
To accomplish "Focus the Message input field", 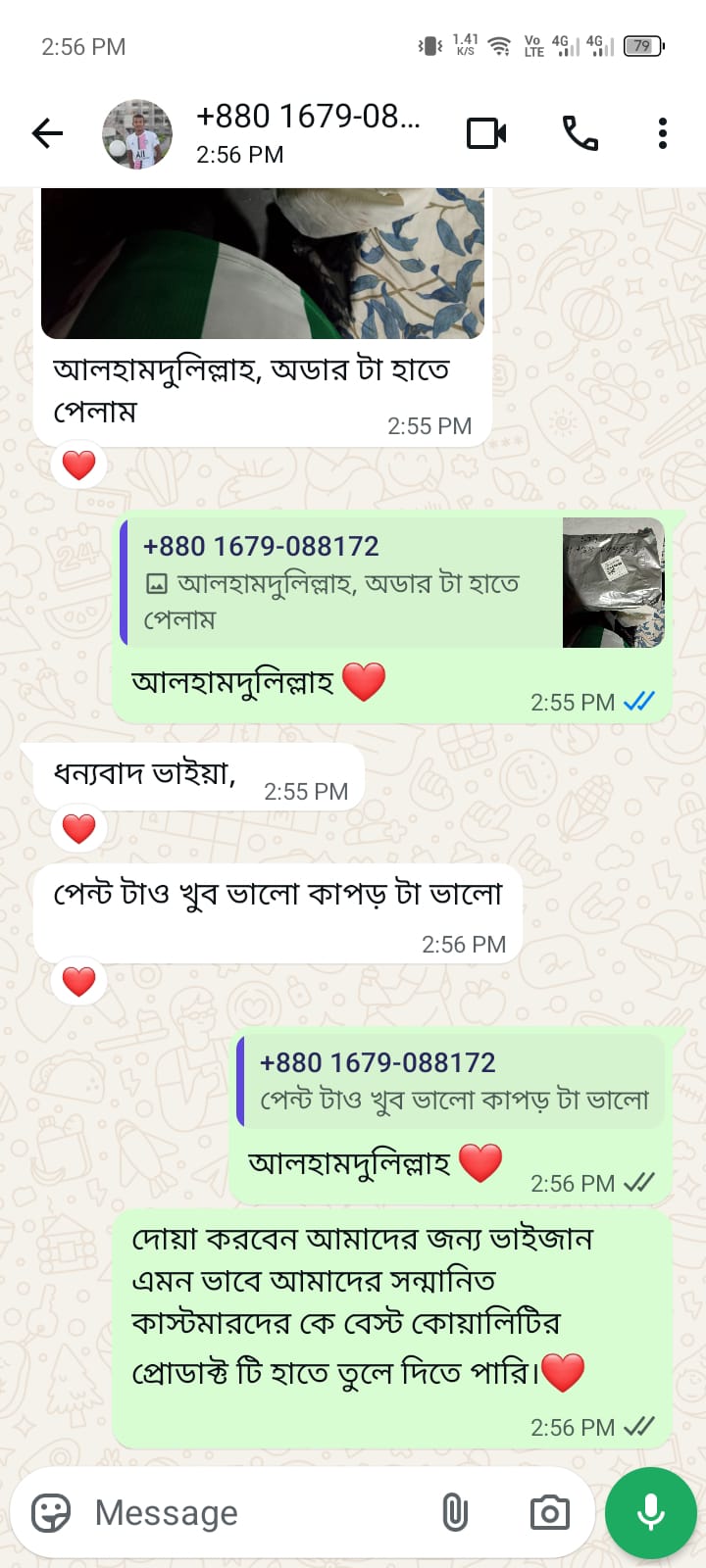I will (x=255, y=1513).
